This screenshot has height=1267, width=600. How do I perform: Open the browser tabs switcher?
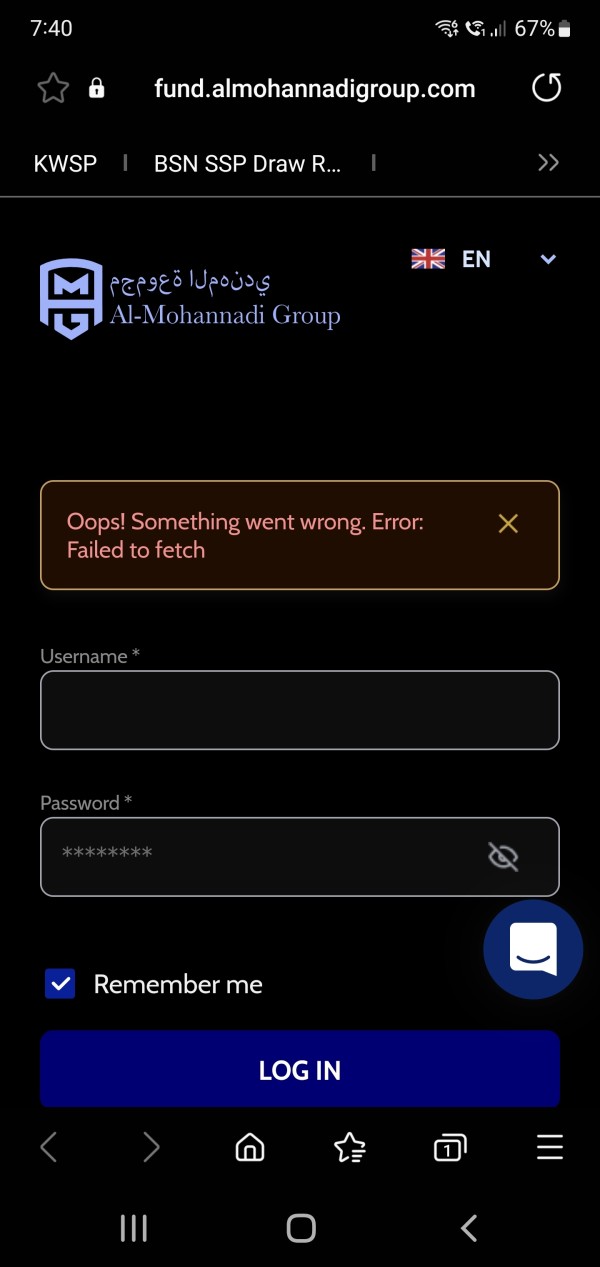pyautogui.click(x=450, y=1148)
